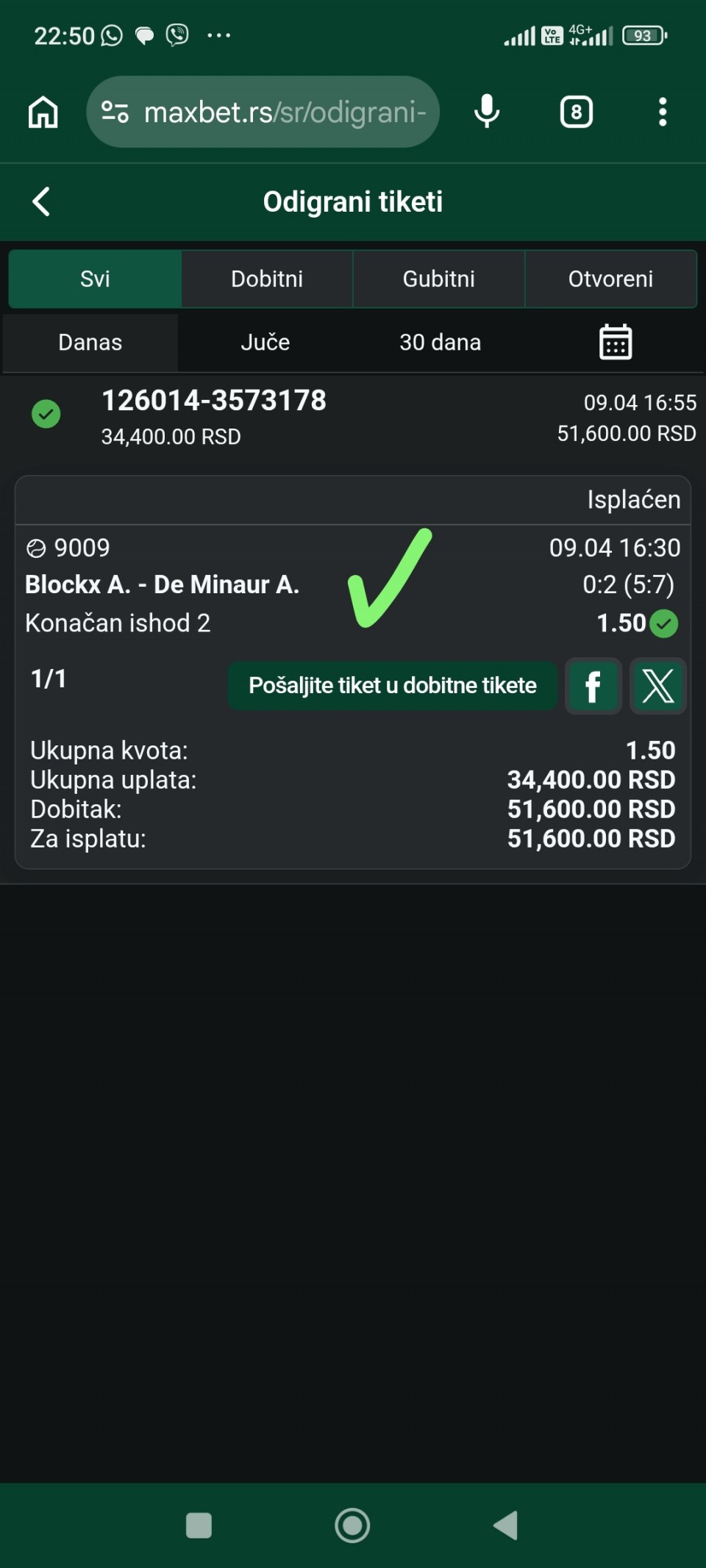
Task: Switch to the Gubitni tab
Action: pyautogui.click(x=438, y=279)
